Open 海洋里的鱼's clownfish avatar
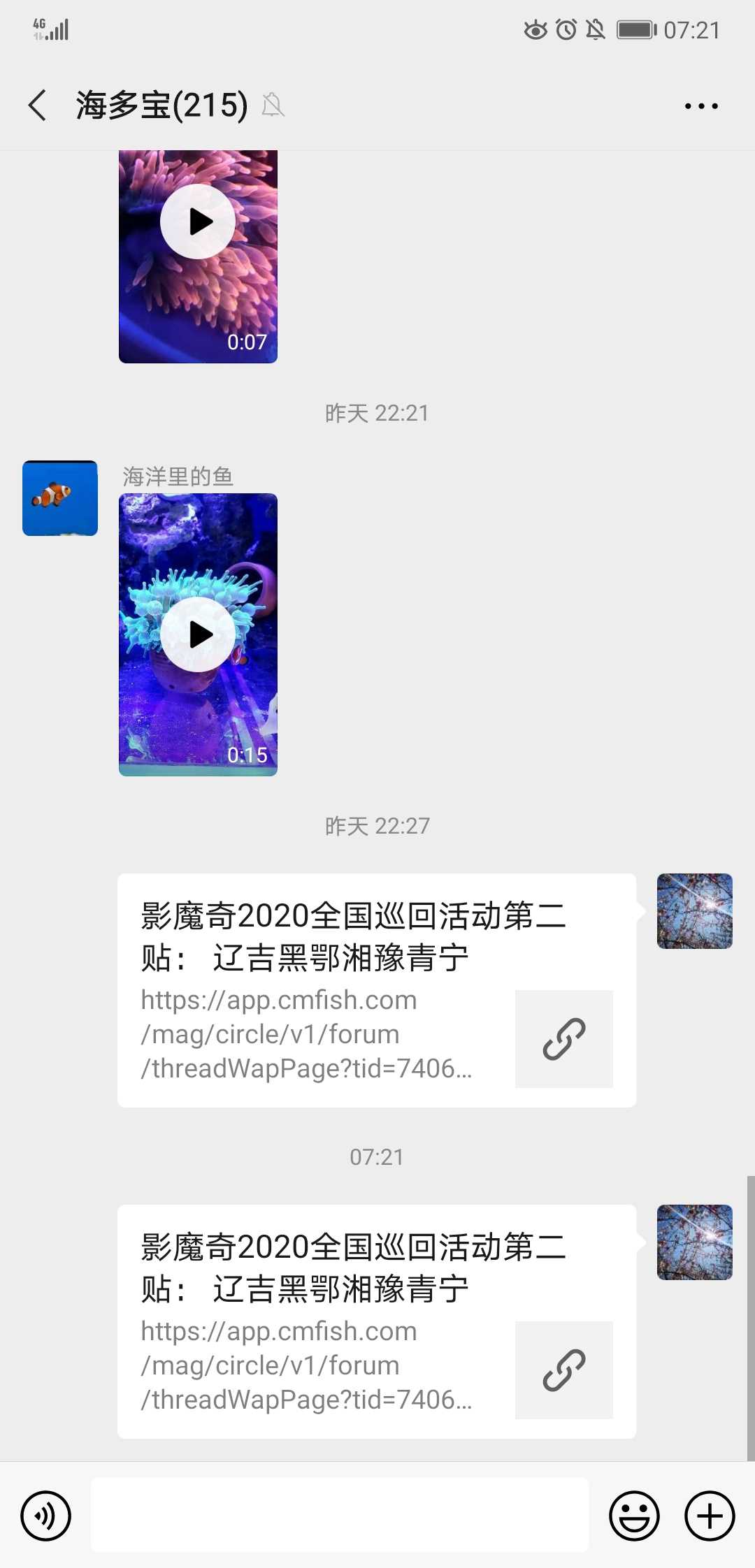 coord(60,498)
